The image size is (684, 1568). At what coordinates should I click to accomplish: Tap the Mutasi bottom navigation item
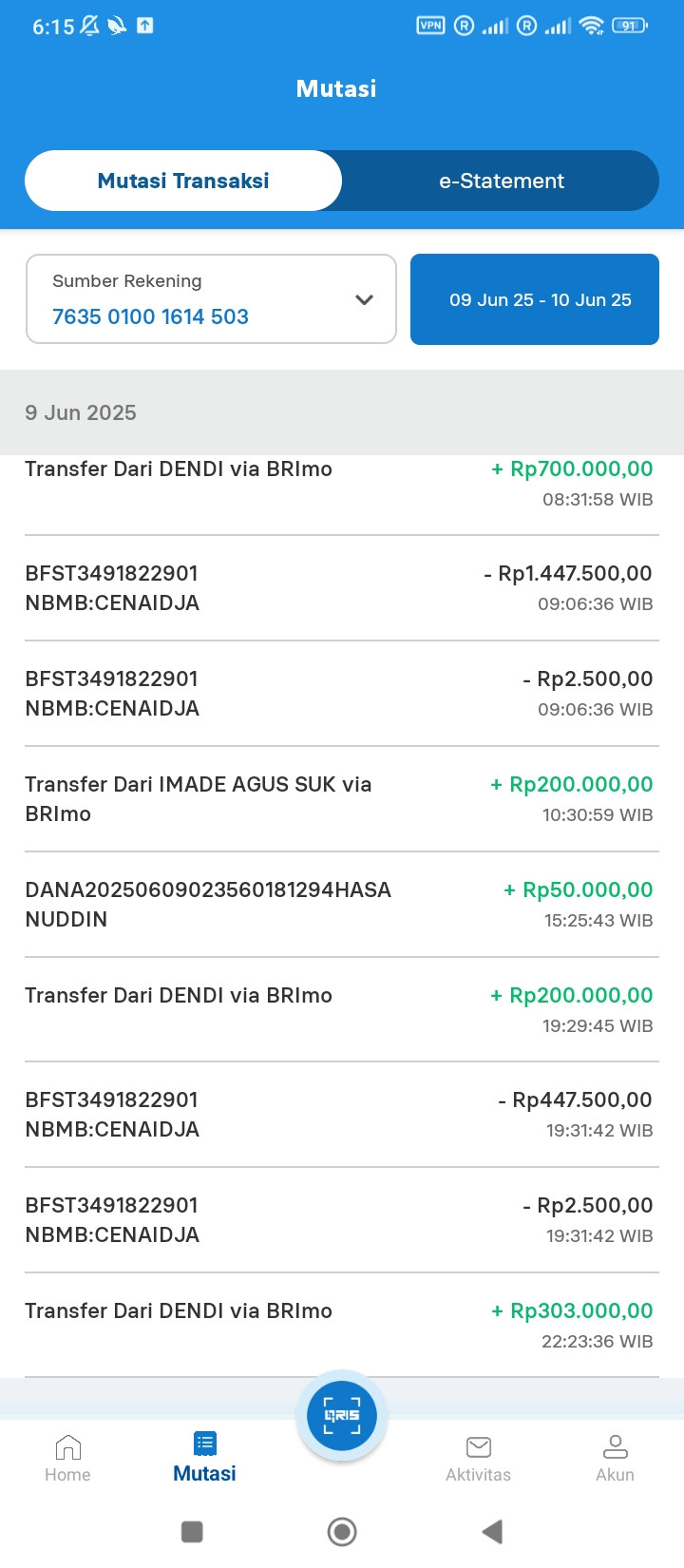tap(204, 1459)
